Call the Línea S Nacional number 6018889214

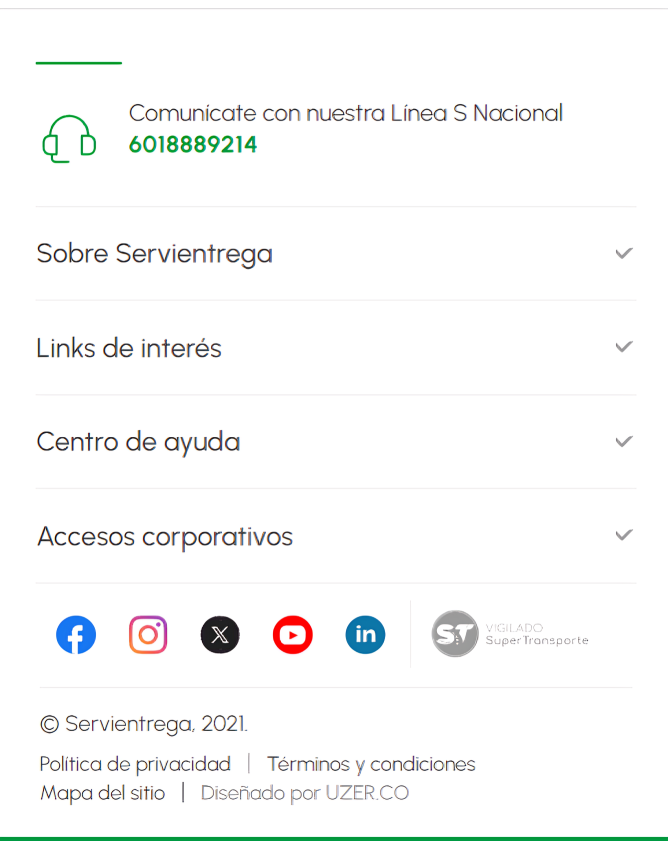point(193,145)
